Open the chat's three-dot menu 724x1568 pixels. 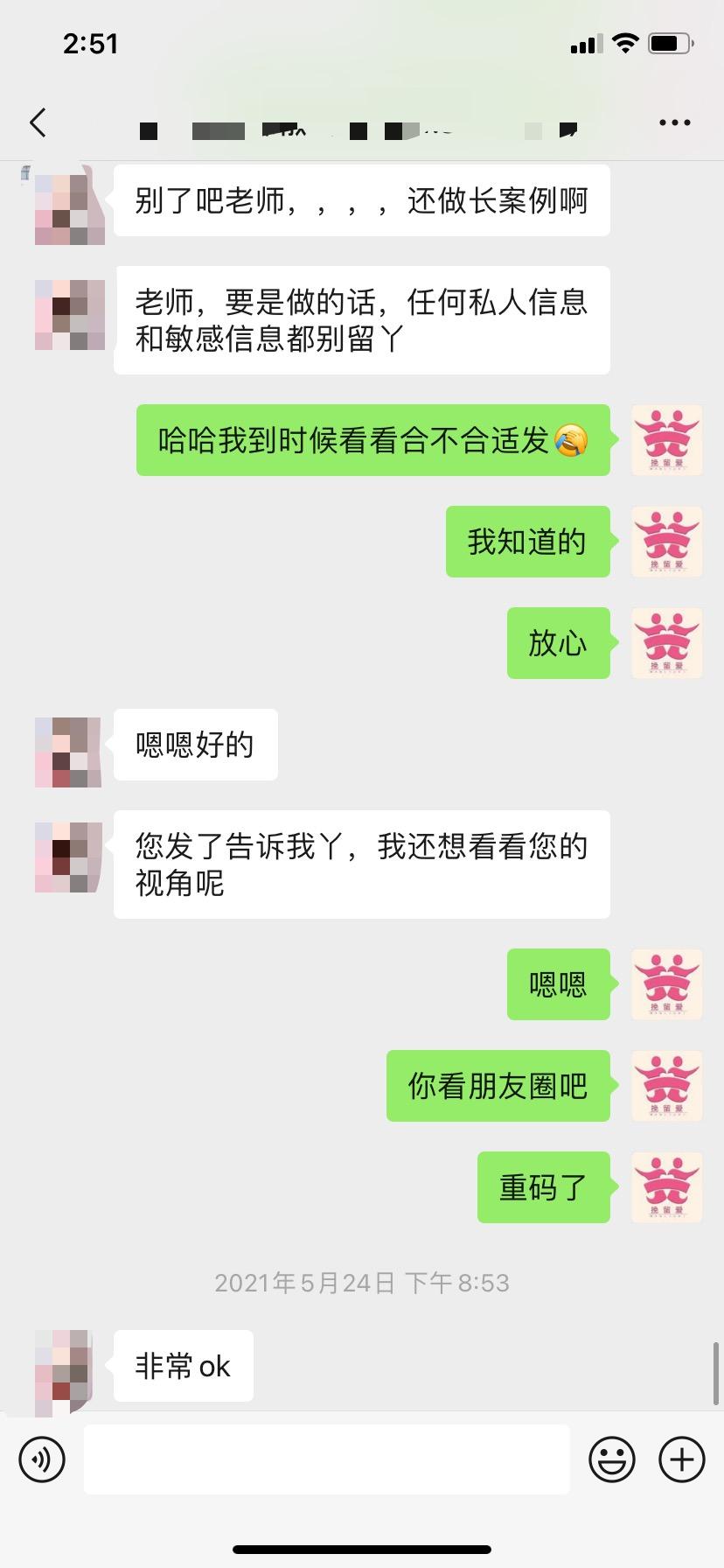[674, 122]
